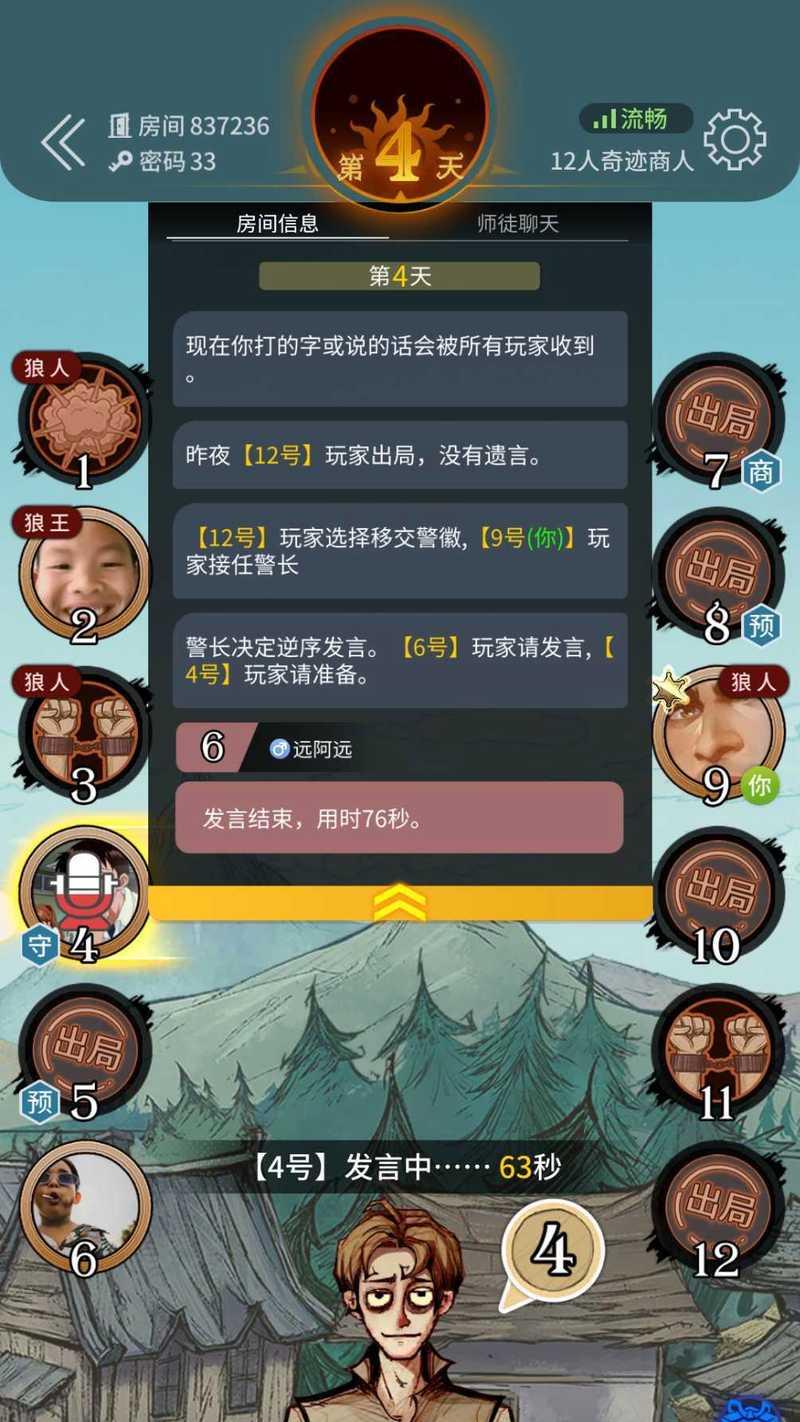Go back with the double-arrow icon
Image resolution: width=800 pixels, height=1422 pixels.
click(64, 142)
